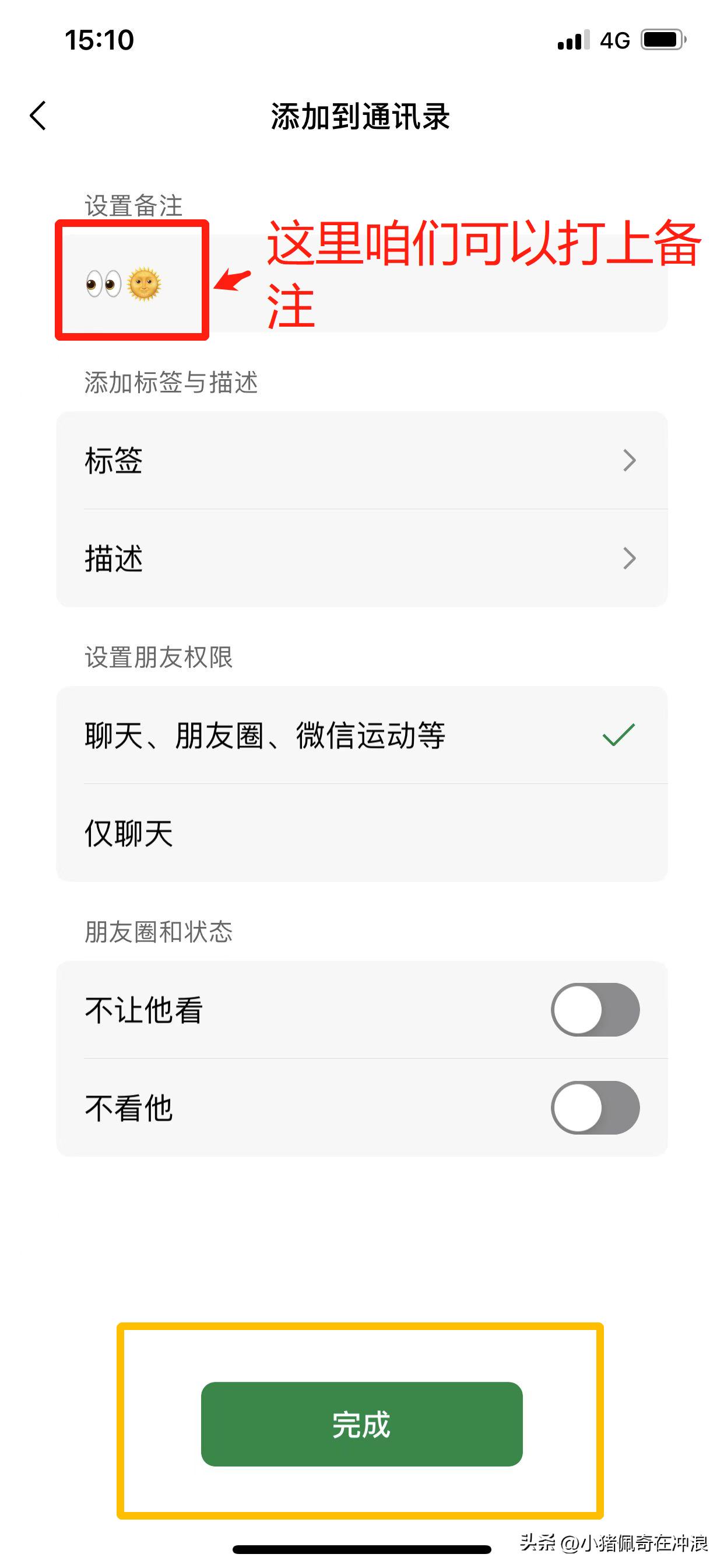The height and width of the screenshot is (1568, 724).
Task: Tap the back arrow to return
Action: click(38, 116)
